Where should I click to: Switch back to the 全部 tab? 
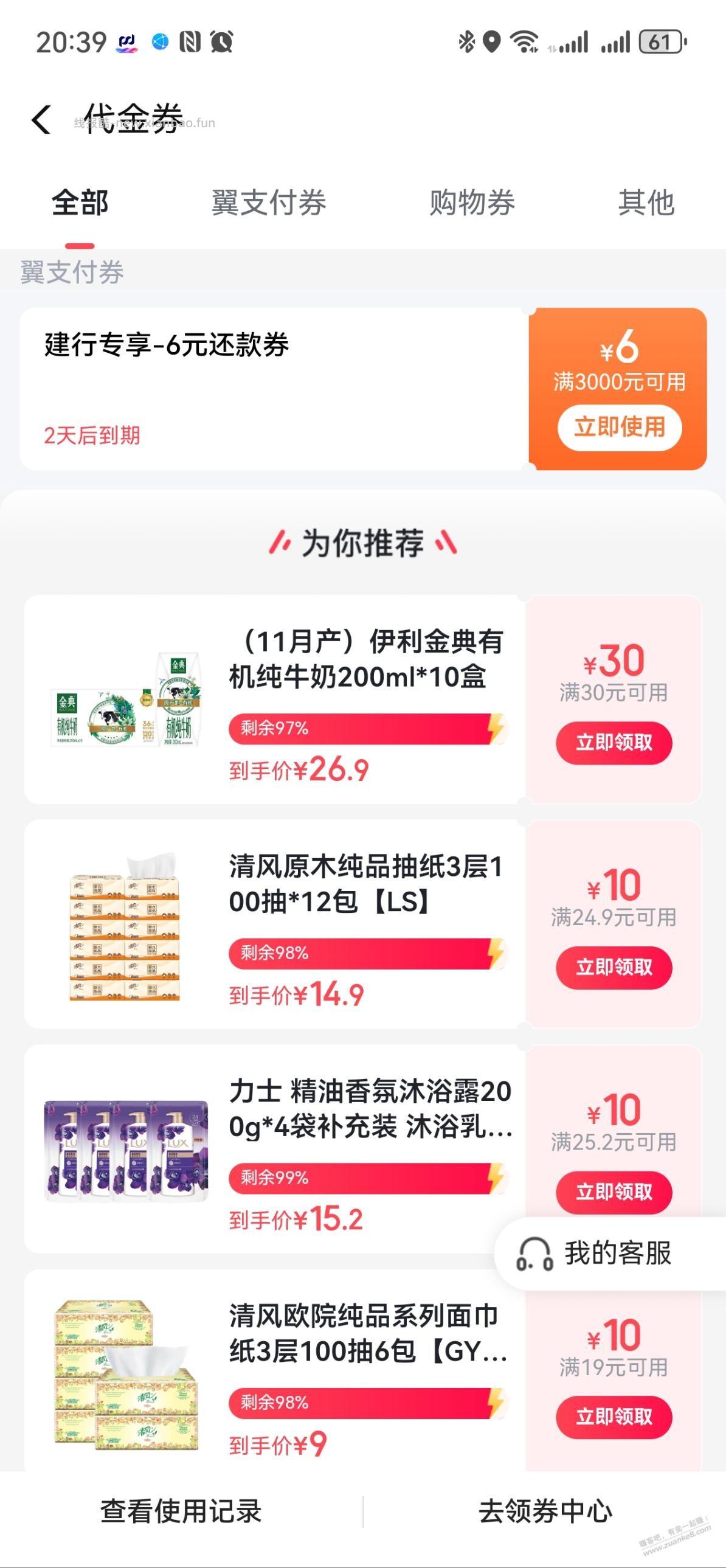point(80,204)
